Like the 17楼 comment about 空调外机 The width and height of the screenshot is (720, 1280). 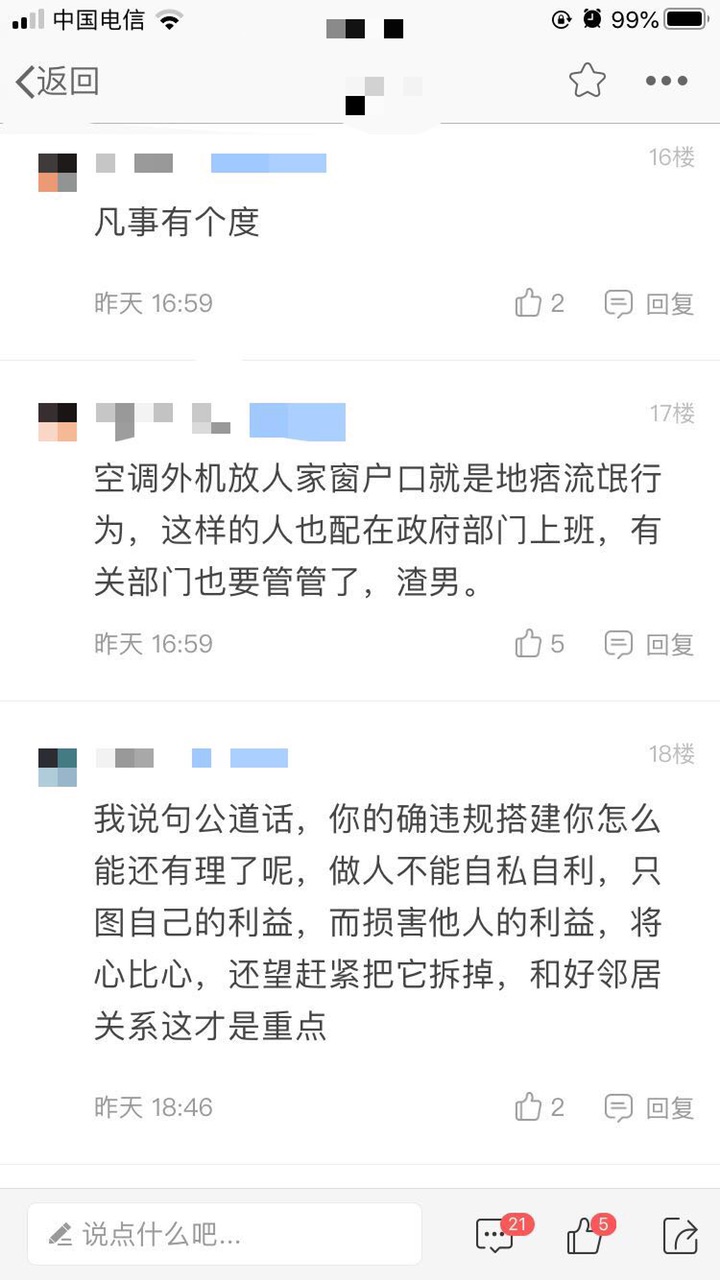click(539, 644)
